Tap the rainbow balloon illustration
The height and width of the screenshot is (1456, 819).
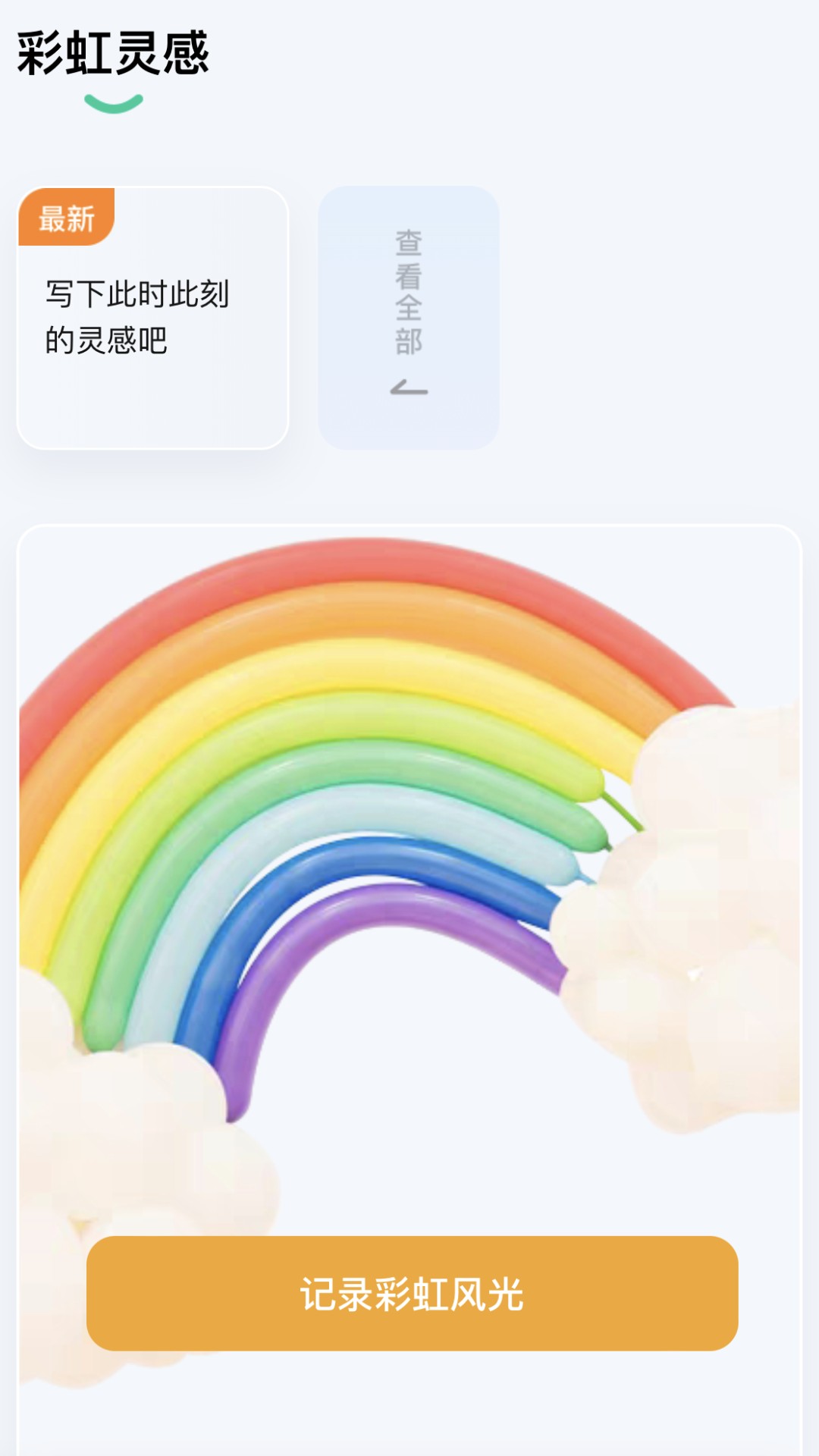(379, 834)
